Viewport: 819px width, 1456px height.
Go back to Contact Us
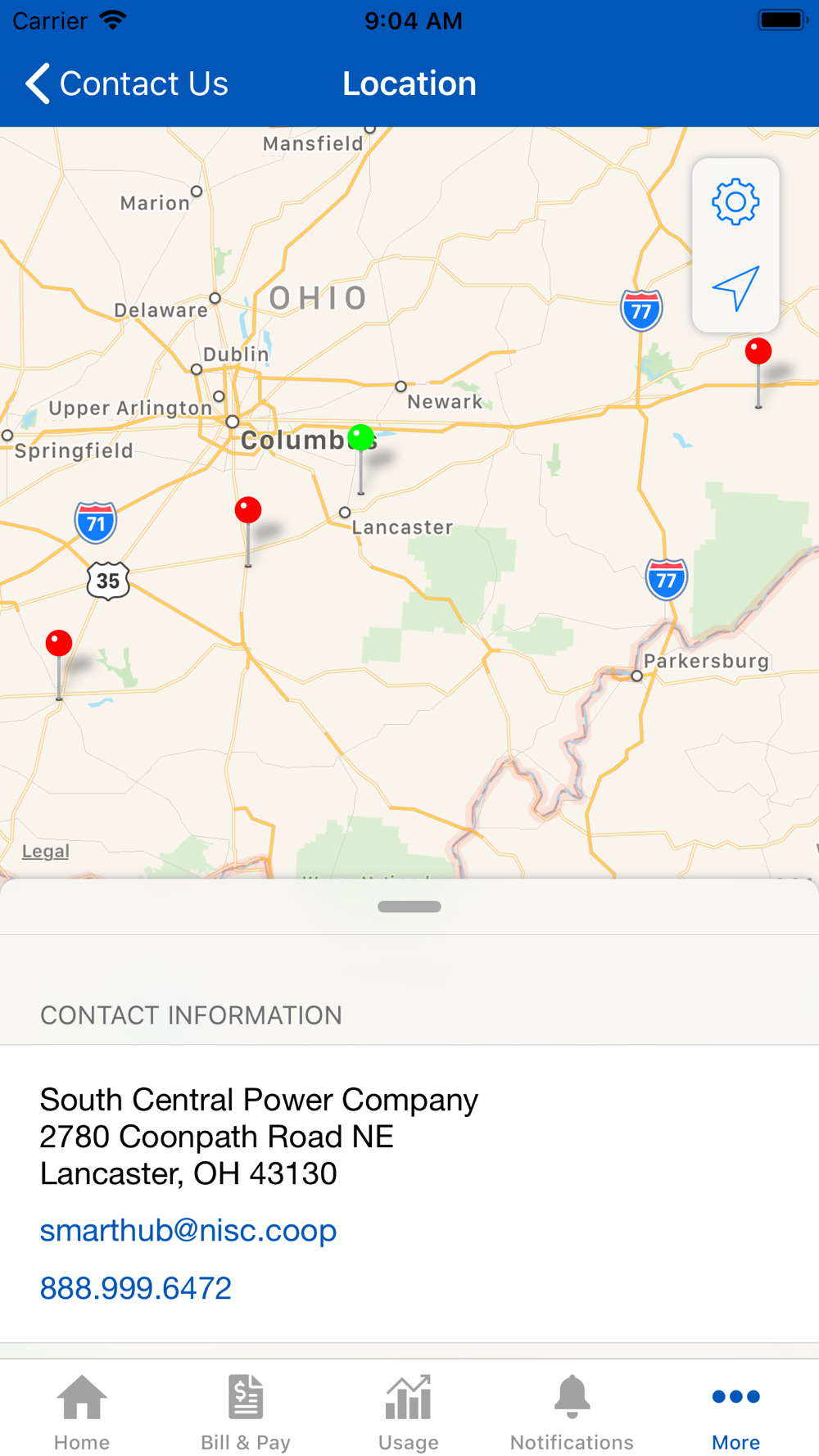127,84
